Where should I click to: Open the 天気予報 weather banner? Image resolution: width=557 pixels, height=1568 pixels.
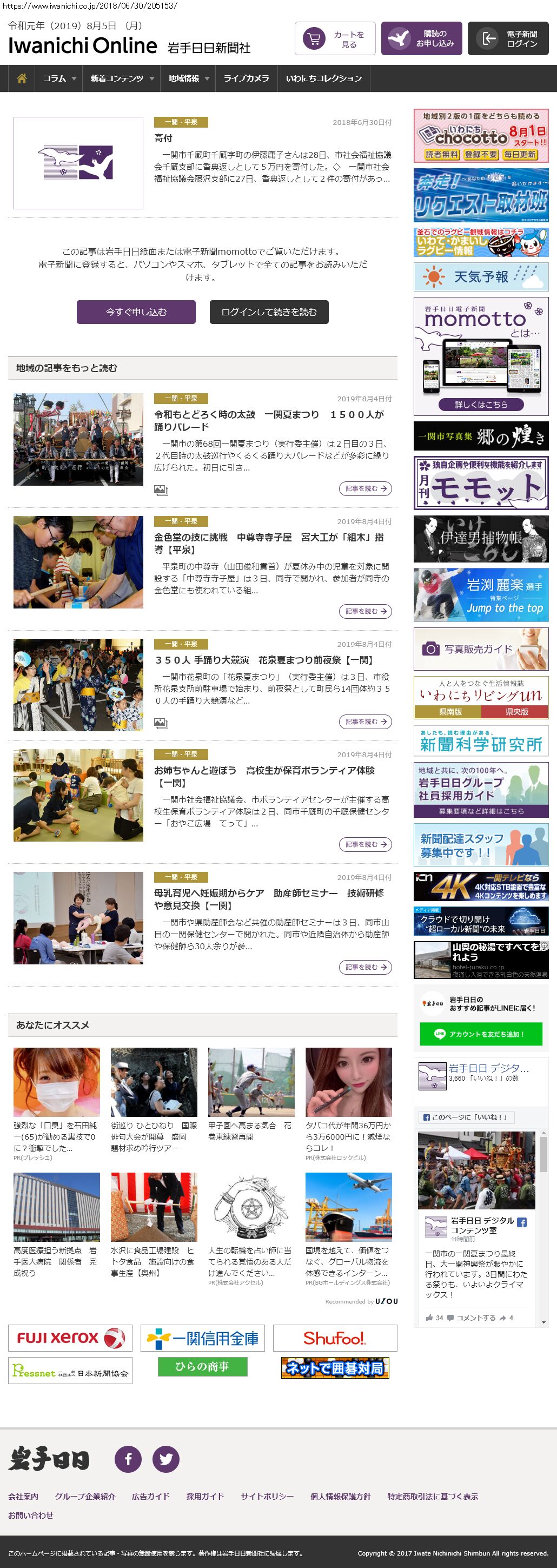[x=480, y=277]
